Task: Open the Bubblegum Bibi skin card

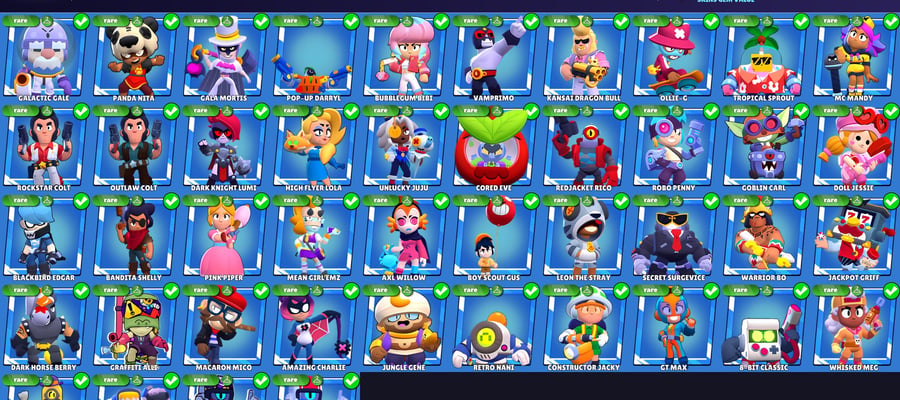Action: [x=405, y=58]
